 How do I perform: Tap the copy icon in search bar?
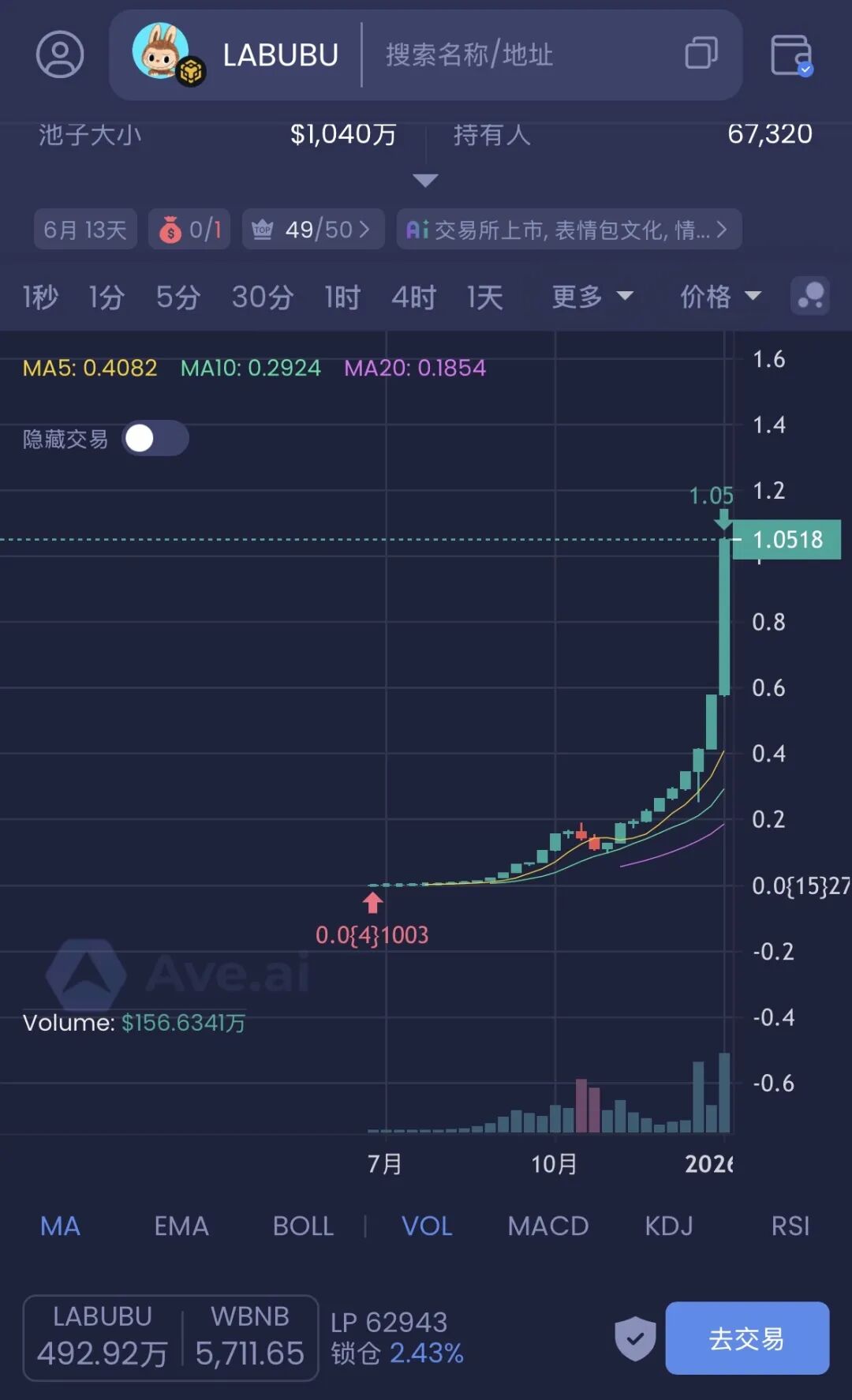[x=701, y=54]
